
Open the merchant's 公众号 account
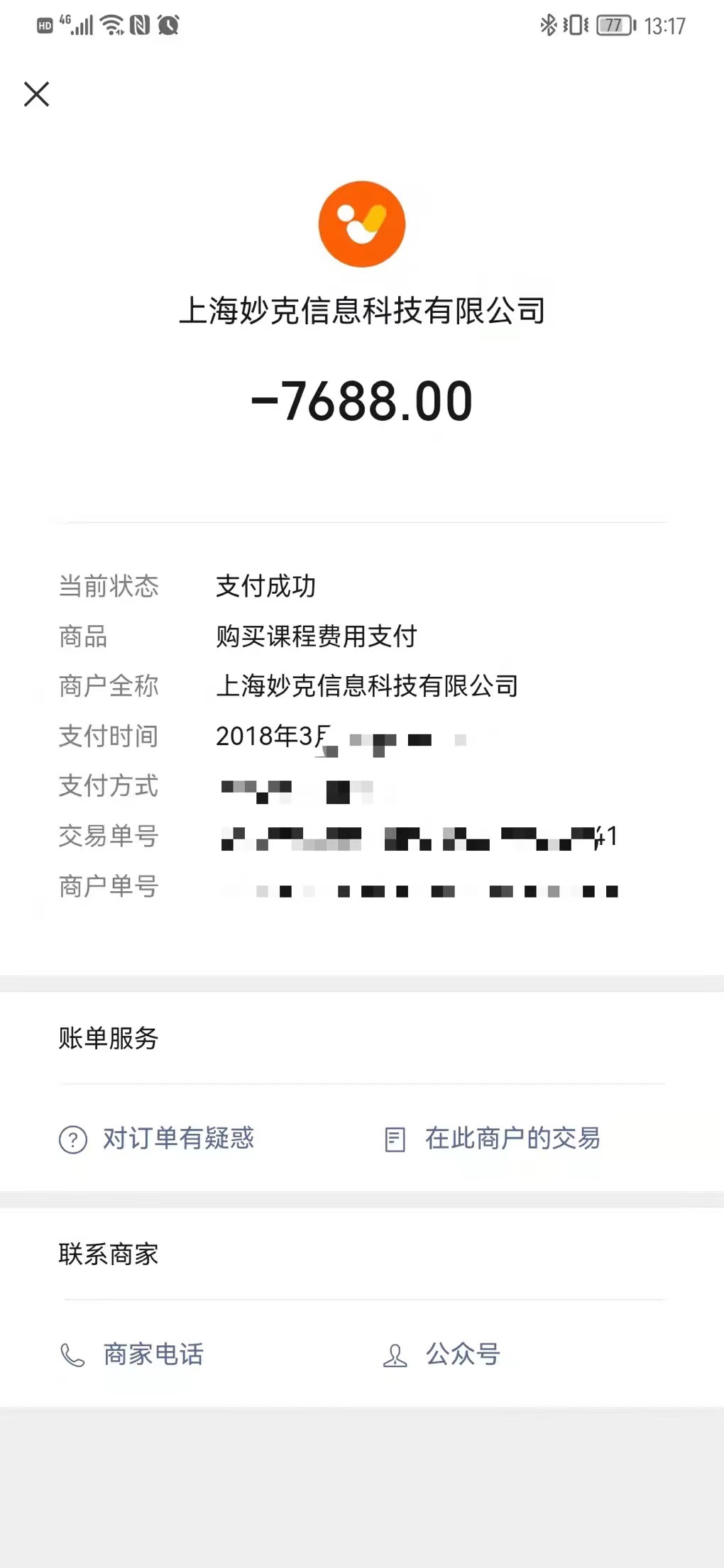coord(441,1354)
